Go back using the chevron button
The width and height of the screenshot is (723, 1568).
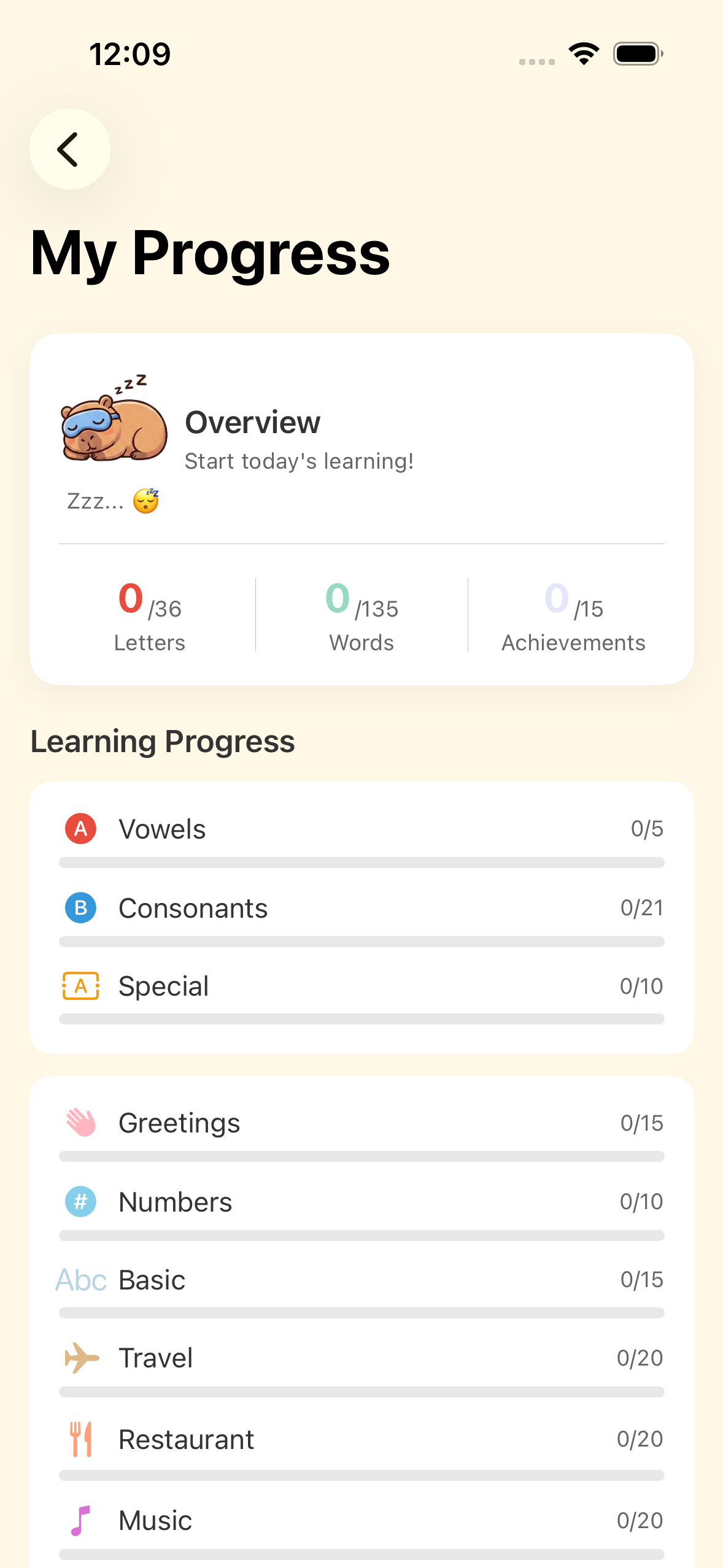pyautogui.click(x=69, y=149)
